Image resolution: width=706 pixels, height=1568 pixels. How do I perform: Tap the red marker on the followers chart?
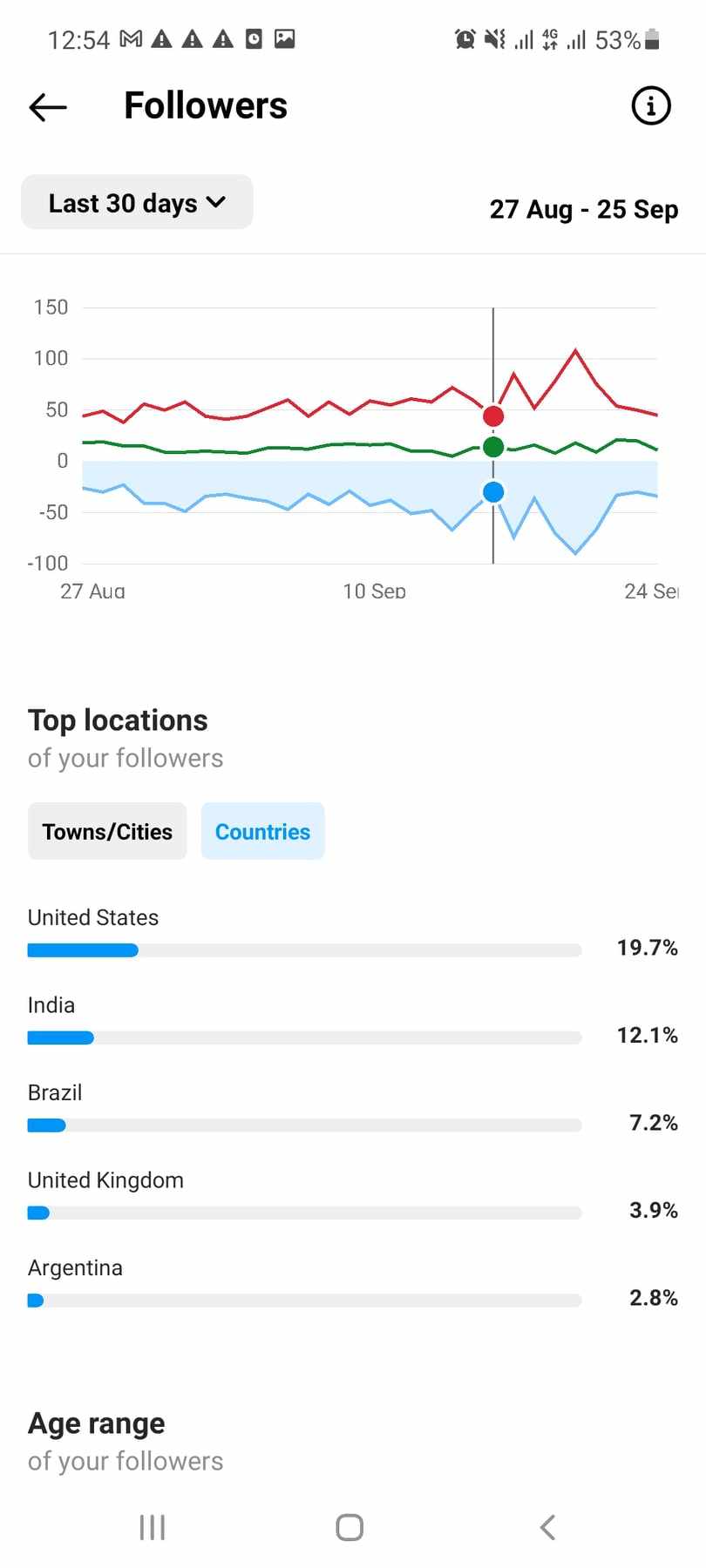point(493,416)
